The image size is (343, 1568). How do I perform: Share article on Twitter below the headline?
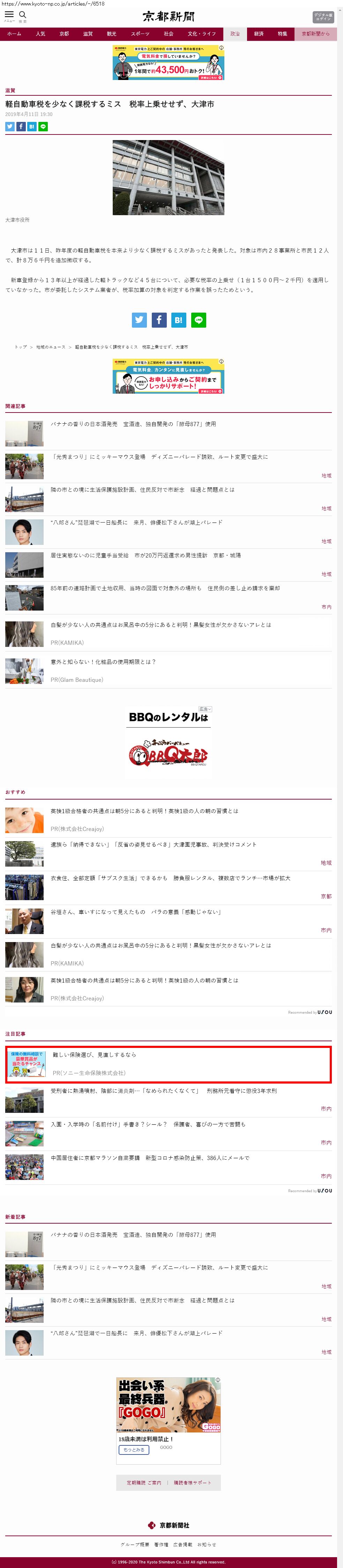(10, 126)
